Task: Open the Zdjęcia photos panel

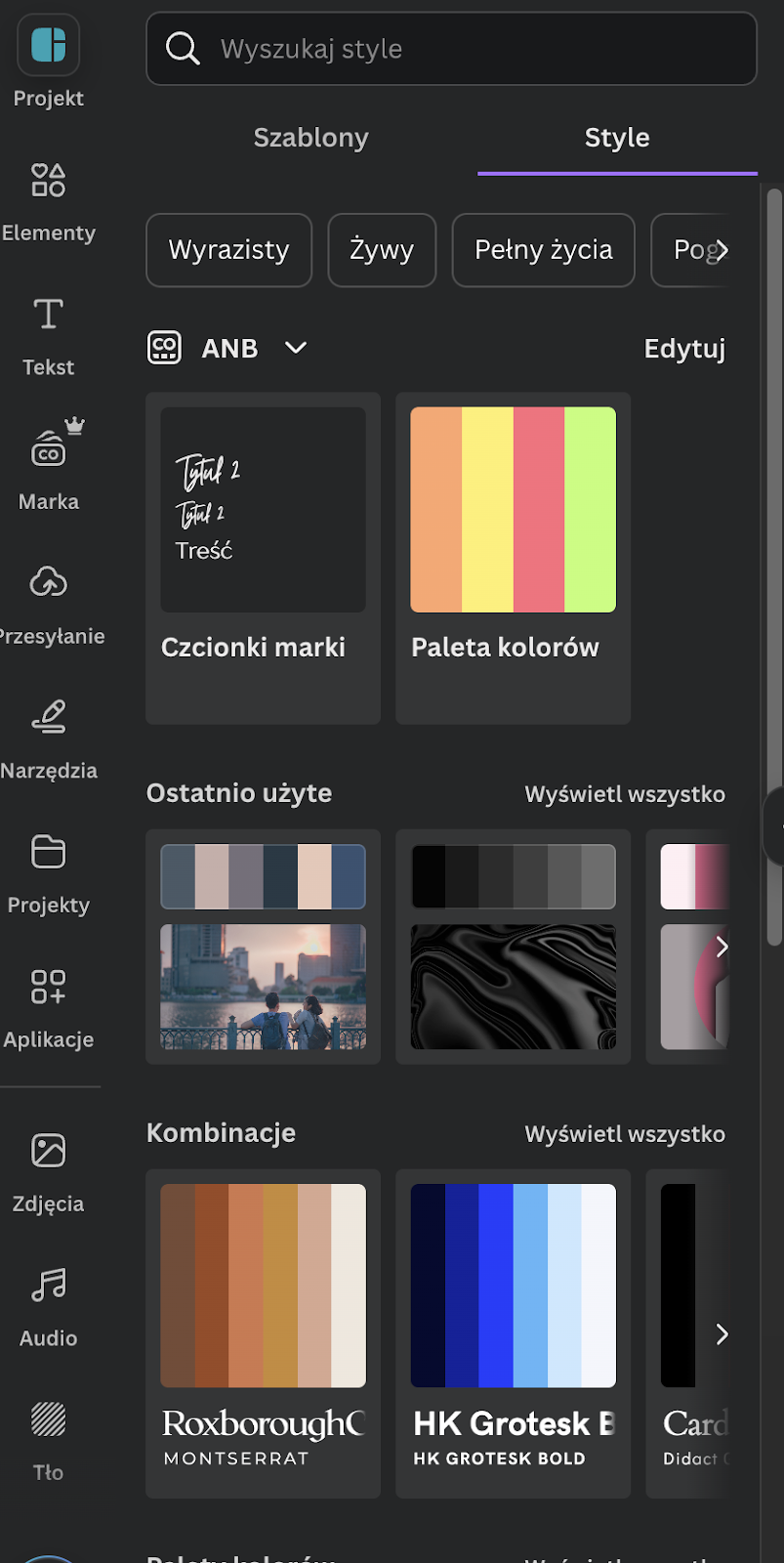Action: tap(48, 1170)
